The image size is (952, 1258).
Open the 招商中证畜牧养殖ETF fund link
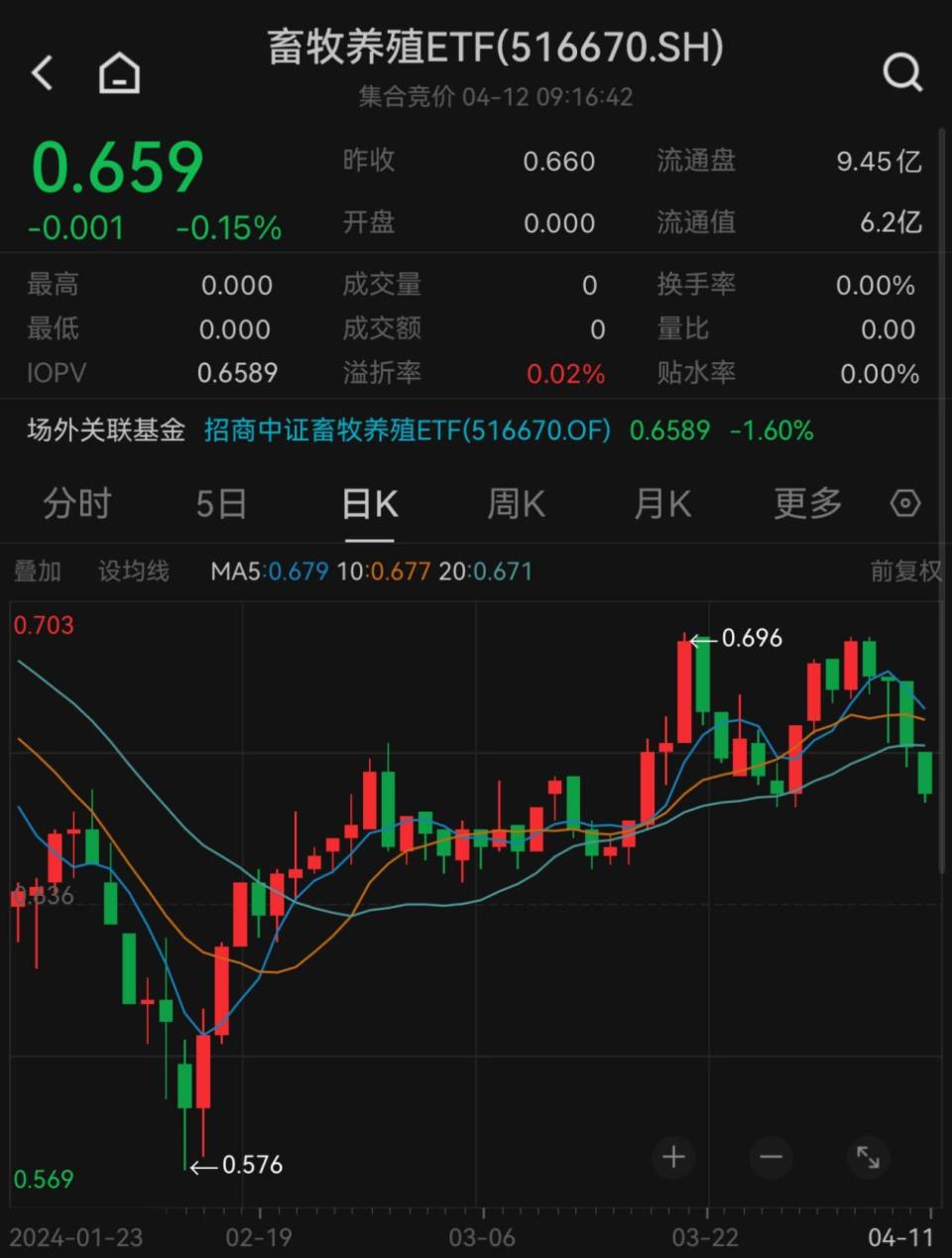pos(407,431)
